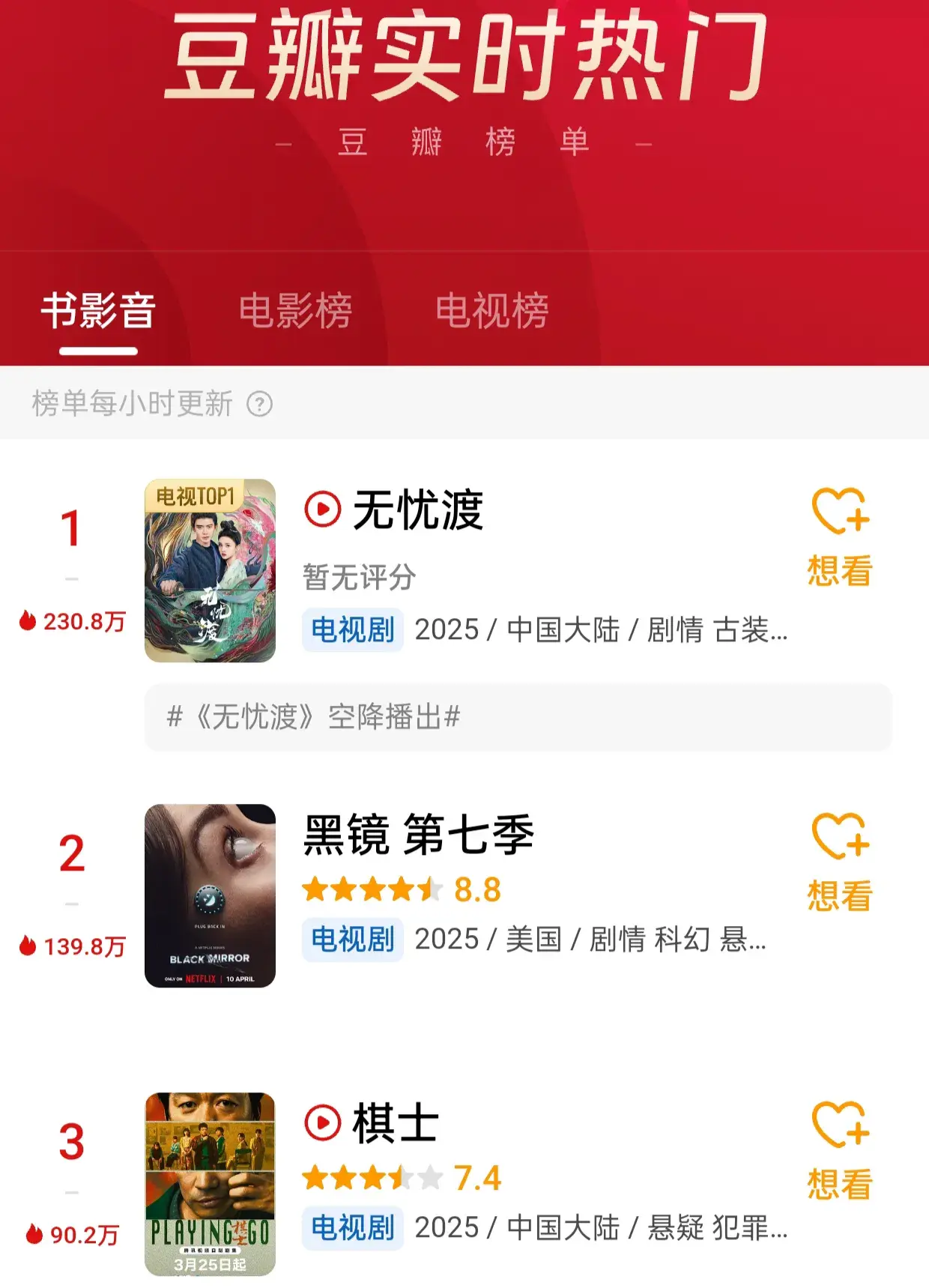The image size is (929, 1288).
Task: Select the 书影音 tab
Action: coord(98,311)
